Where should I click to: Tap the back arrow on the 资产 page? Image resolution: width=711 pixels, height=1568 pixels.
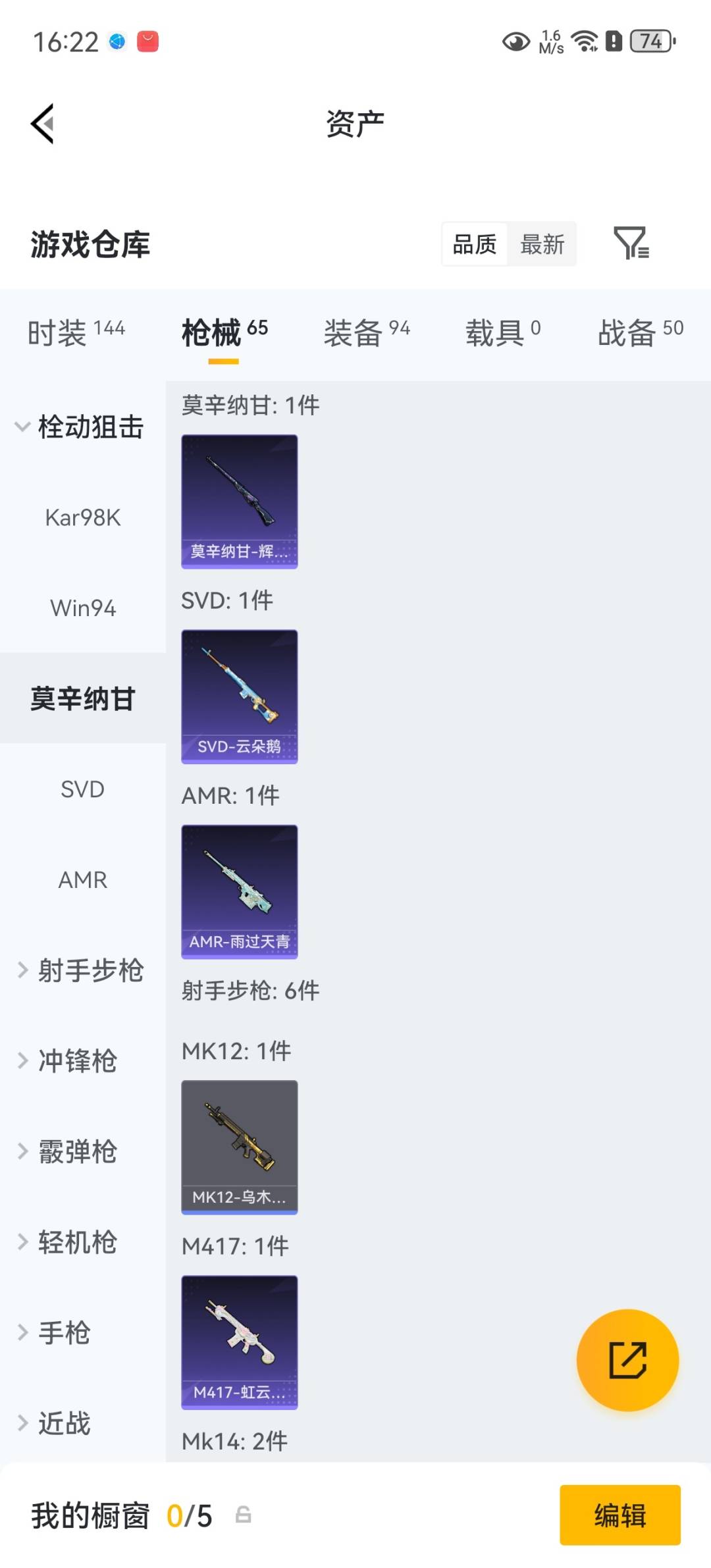point(41,122)
